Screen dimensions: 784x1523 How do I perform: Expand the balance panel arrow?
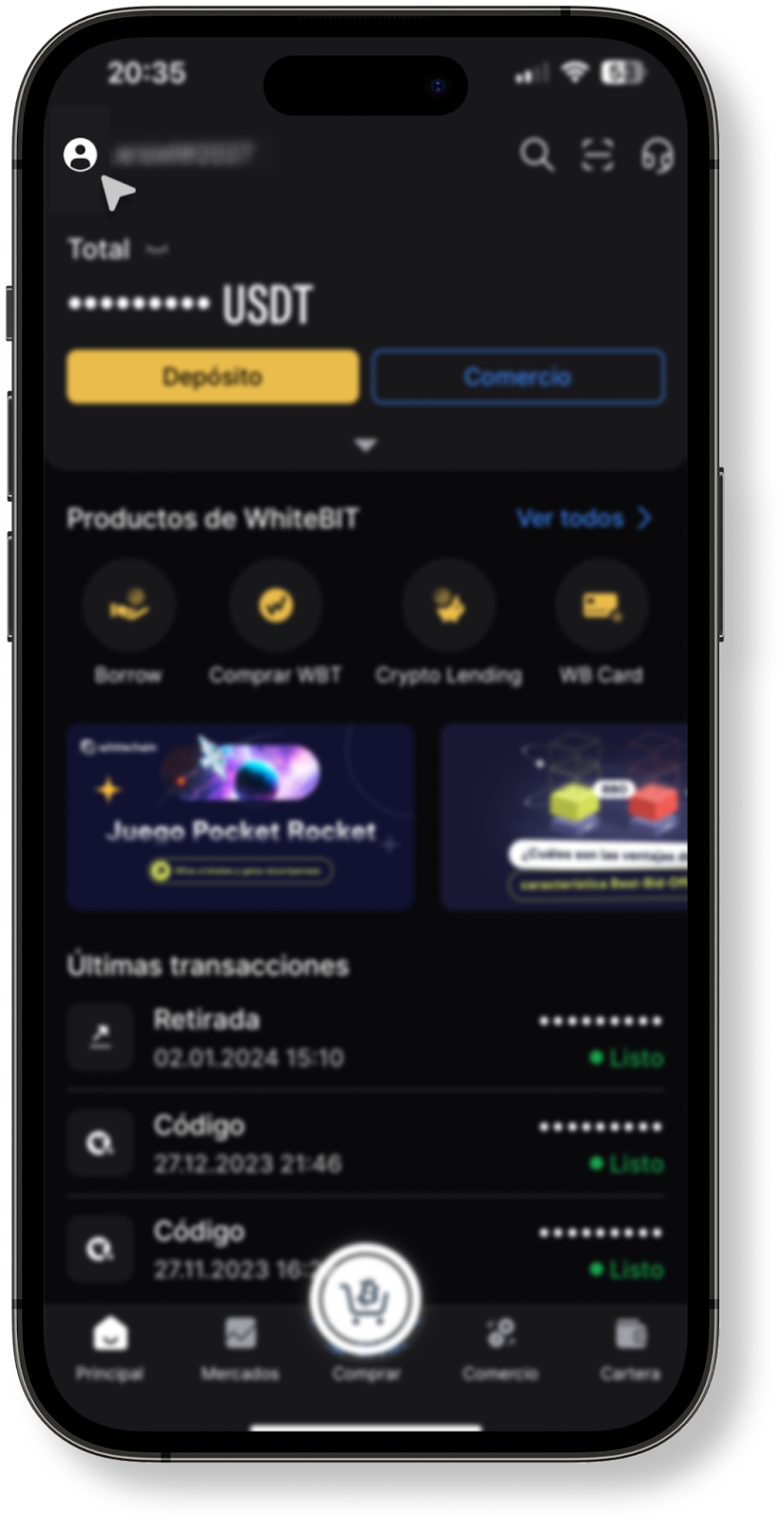pyautogui.click(x=365, y=445)
